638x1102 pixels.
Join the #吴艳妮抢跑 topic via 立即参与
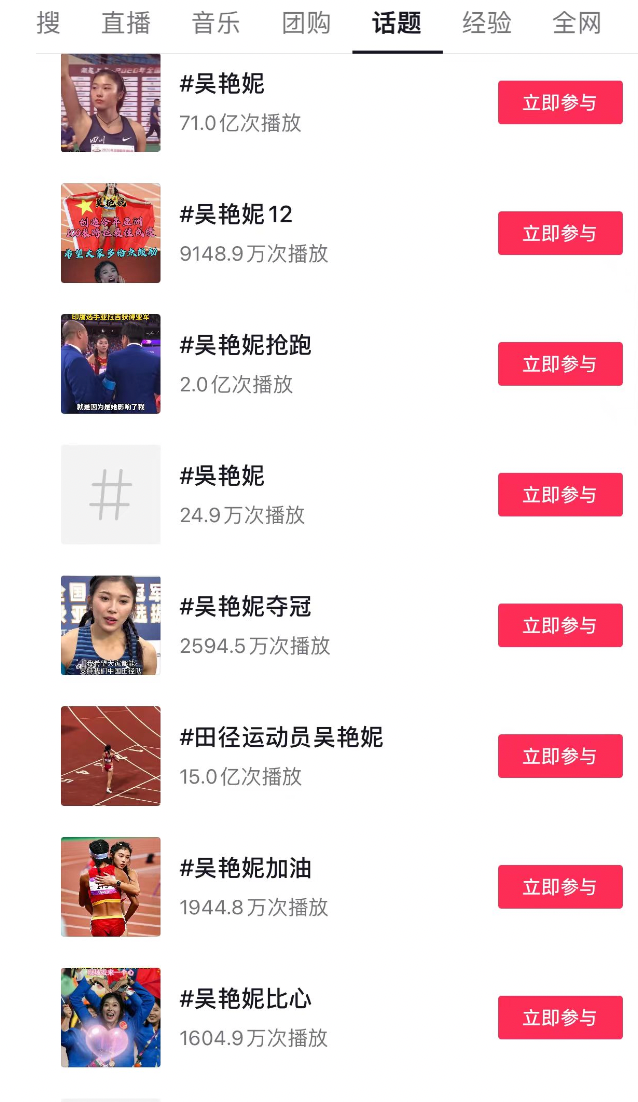560,364
